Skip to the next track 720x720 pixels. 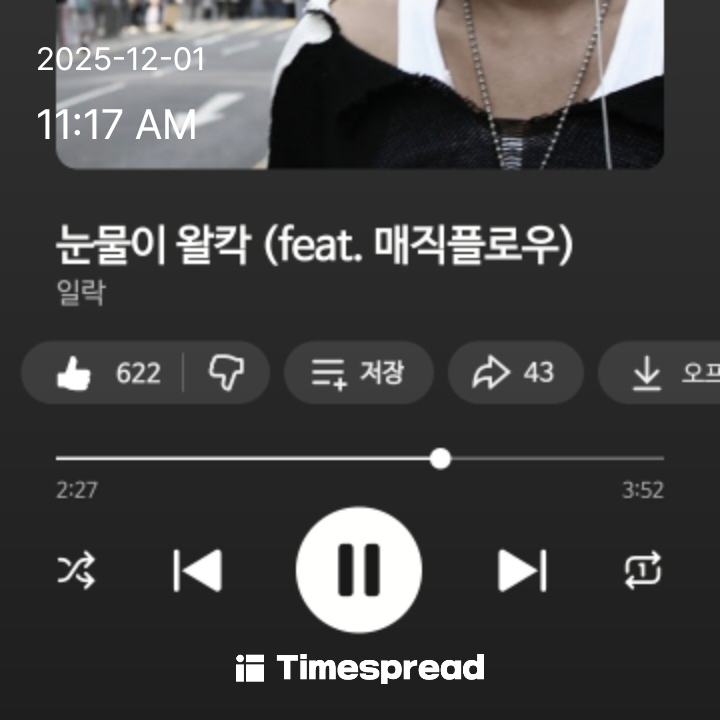[522, 571]
